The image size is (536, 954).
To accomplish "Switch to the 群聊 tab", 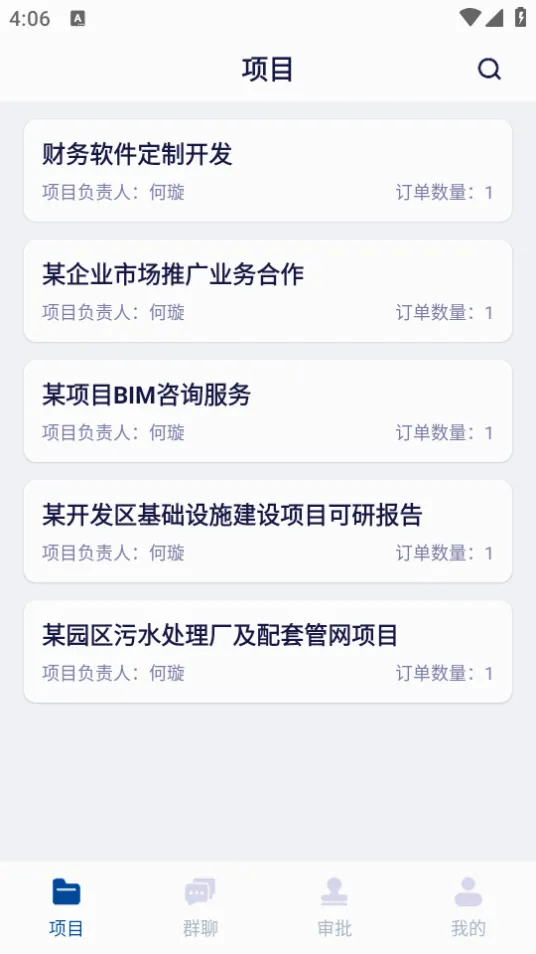I will [x=200, y=907].
